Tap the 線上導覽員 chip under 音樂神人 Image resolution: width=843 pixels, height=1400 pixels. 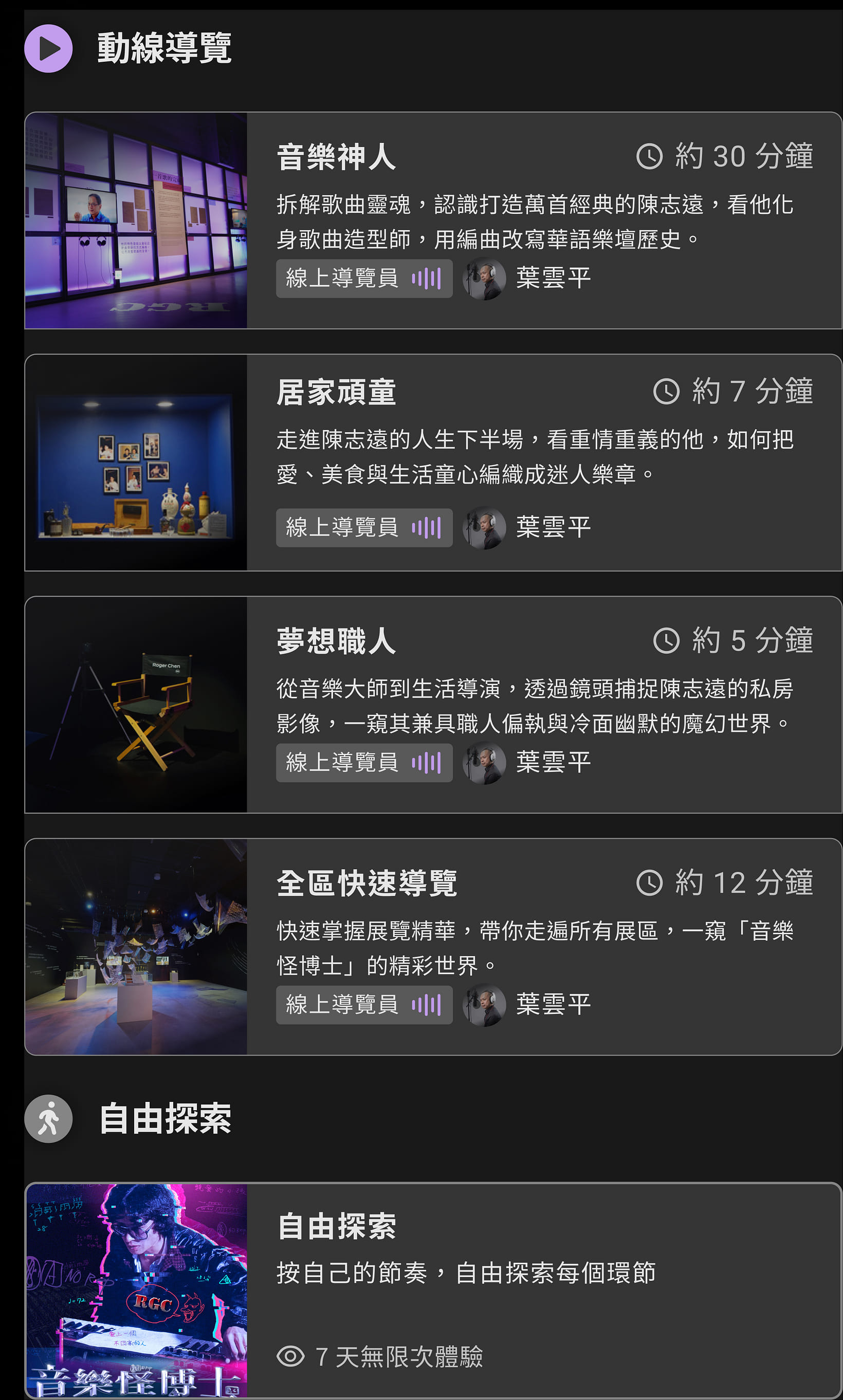(364, 278)
